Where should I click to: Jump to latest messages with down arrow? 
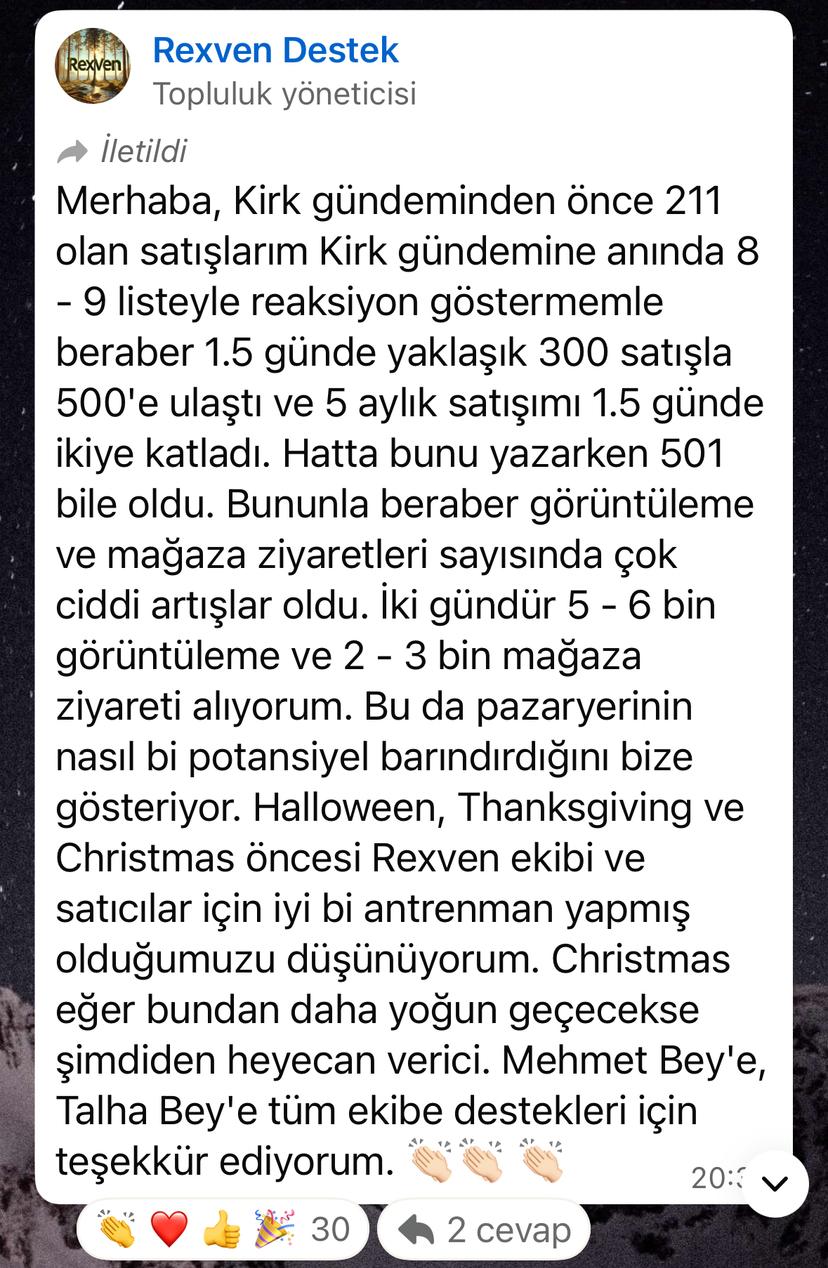[775, 1184]
